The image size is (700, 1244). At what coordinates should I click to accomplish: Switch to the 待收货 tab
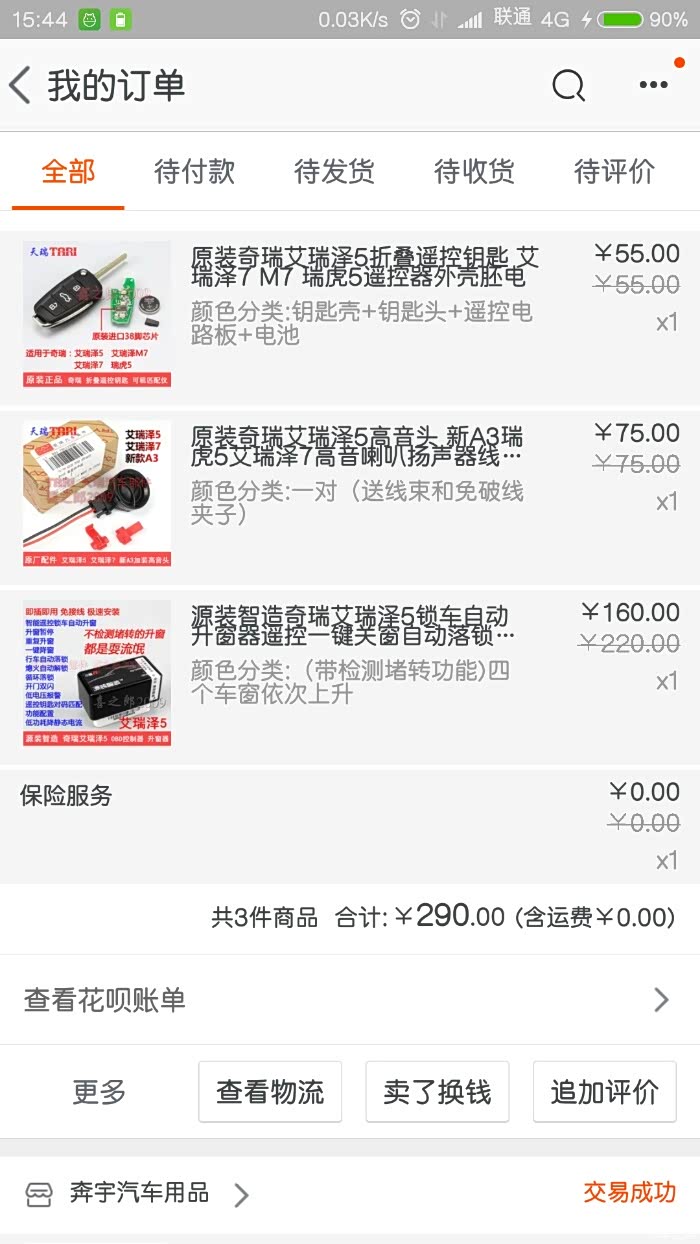click(x=474, y=172)
